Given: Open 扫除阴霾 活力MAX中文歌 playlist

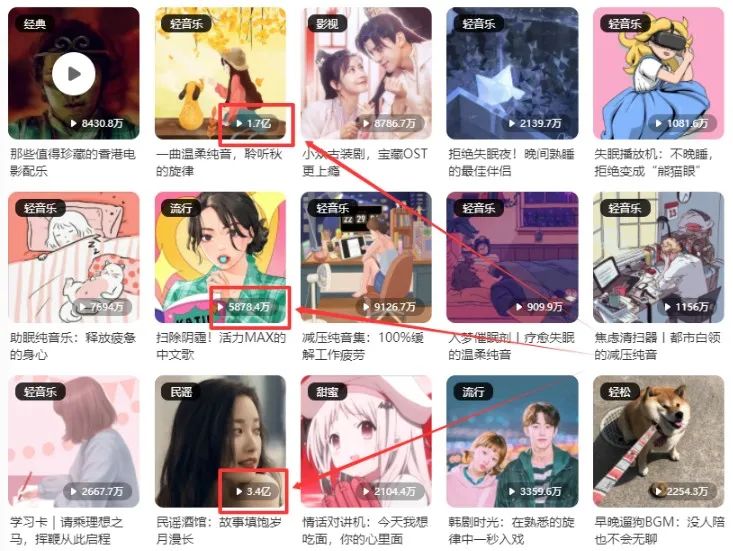Looking at the screenshot, I should pyautogui.click(x=220, y=257).
